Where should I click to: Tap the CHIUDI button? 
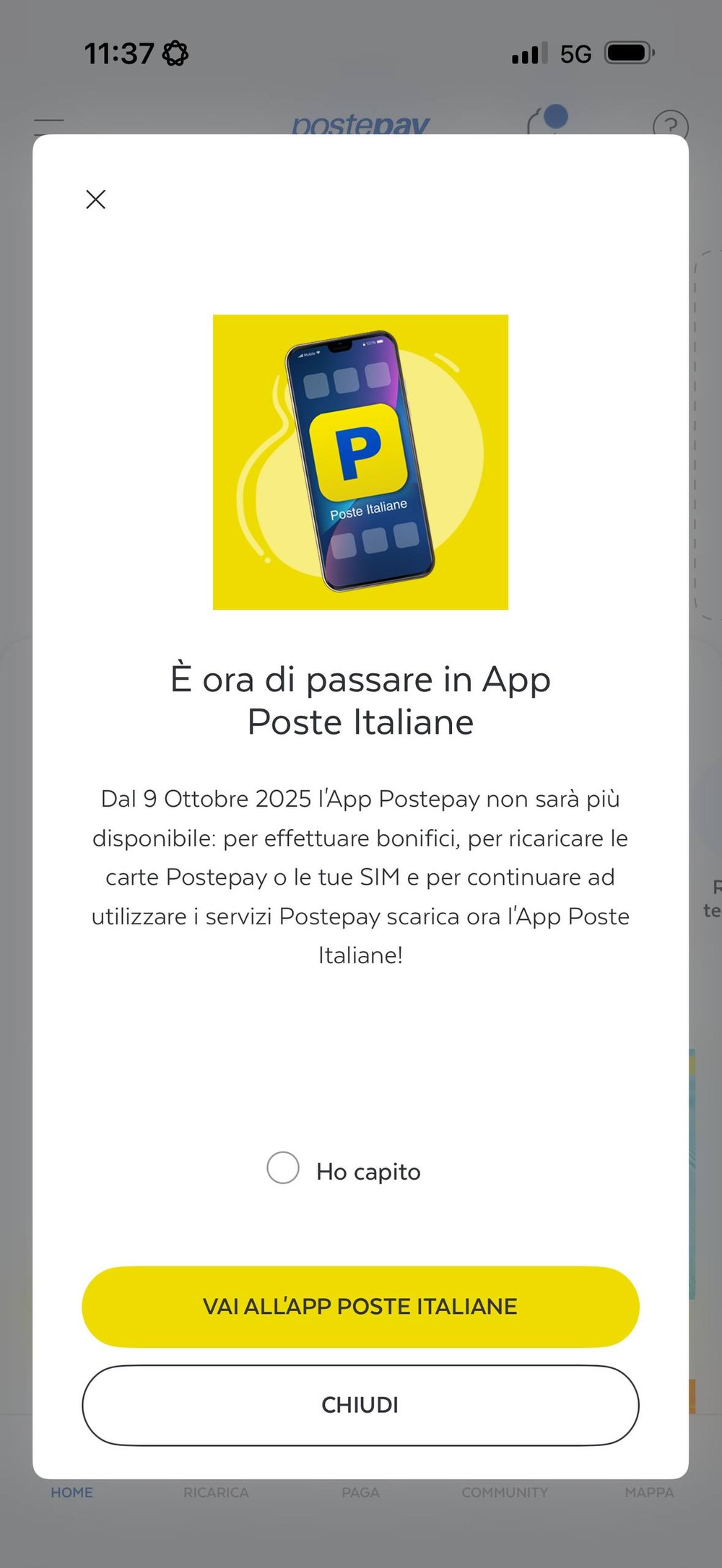(x=360, y=1405)
